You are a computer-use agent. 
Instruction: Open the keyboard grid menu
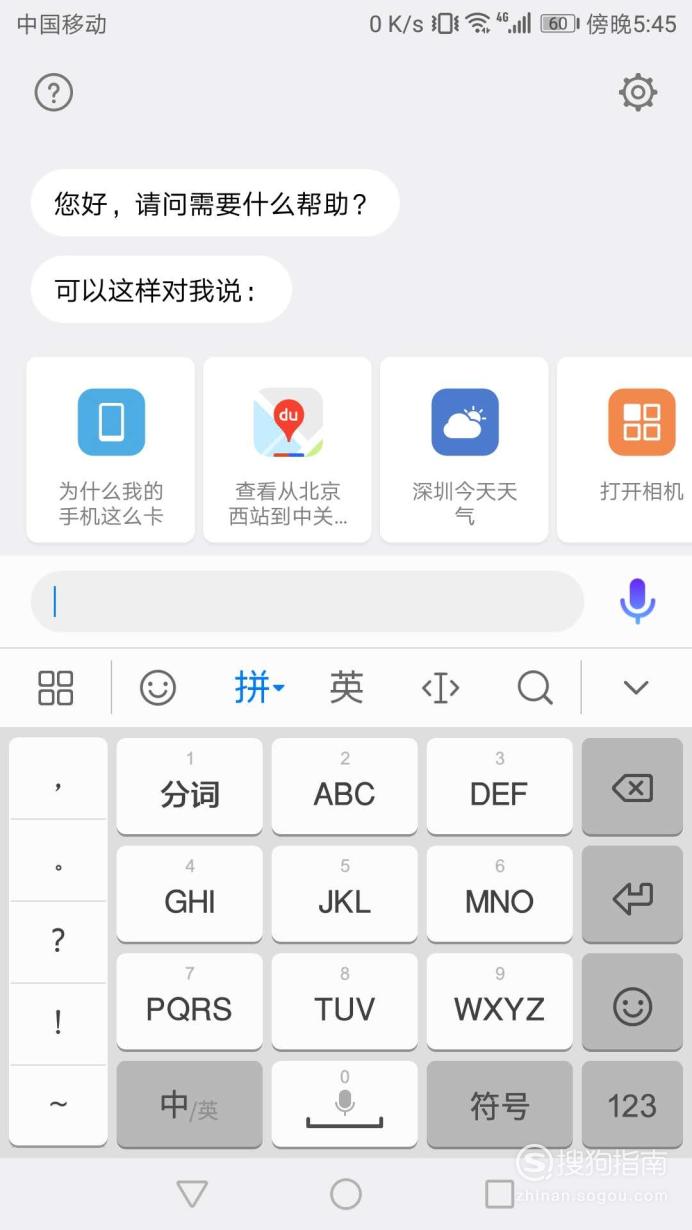point(56,688)
